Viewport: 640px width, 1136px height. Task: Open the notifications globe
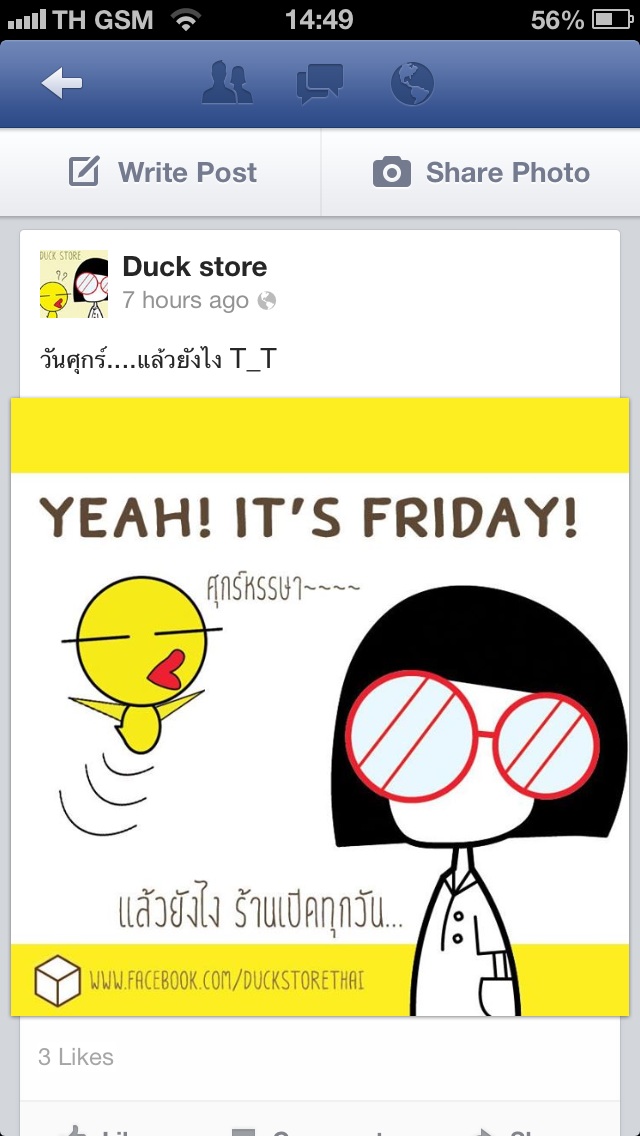[x=411, y=84]
